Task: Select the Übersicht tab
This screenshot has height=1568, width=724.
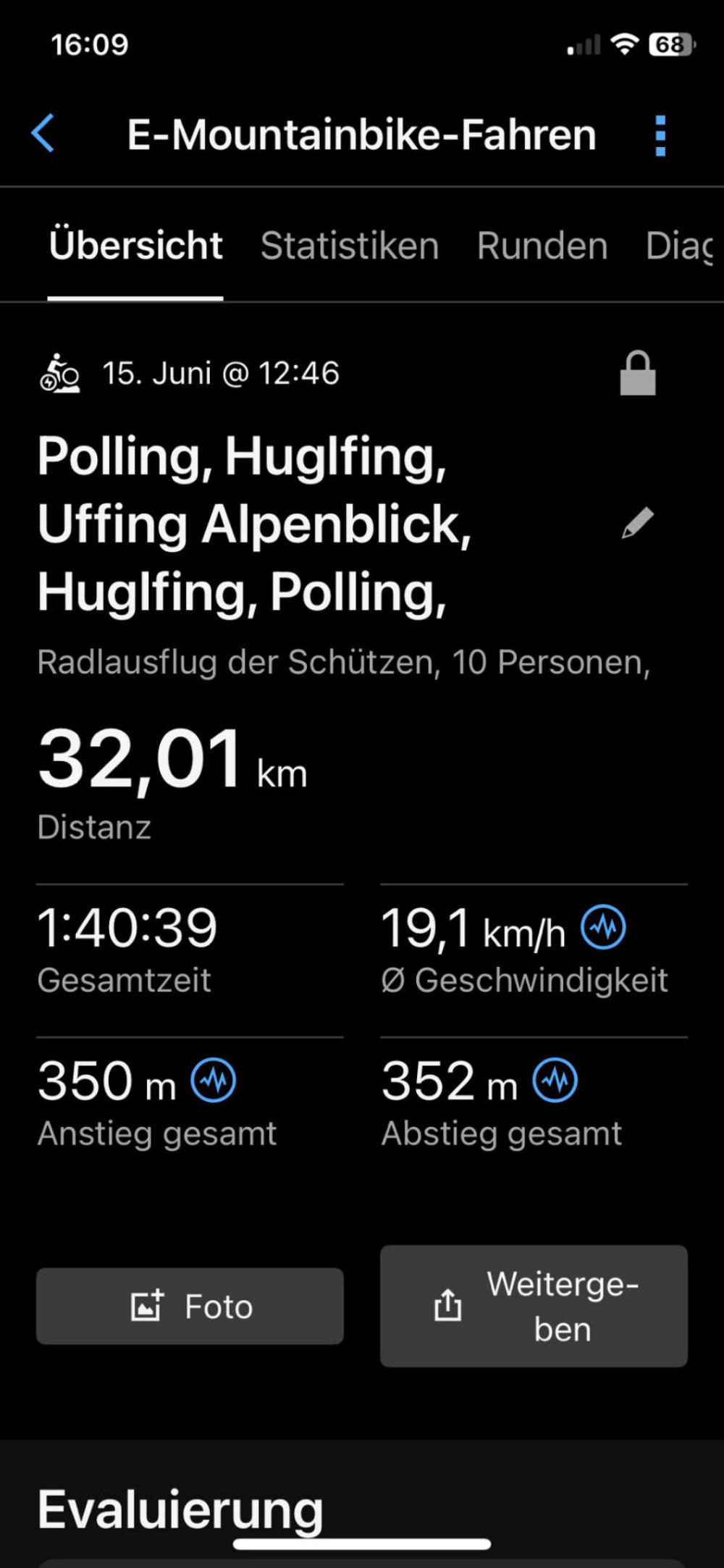Action: pyautogui.click(x=135, y=246)
